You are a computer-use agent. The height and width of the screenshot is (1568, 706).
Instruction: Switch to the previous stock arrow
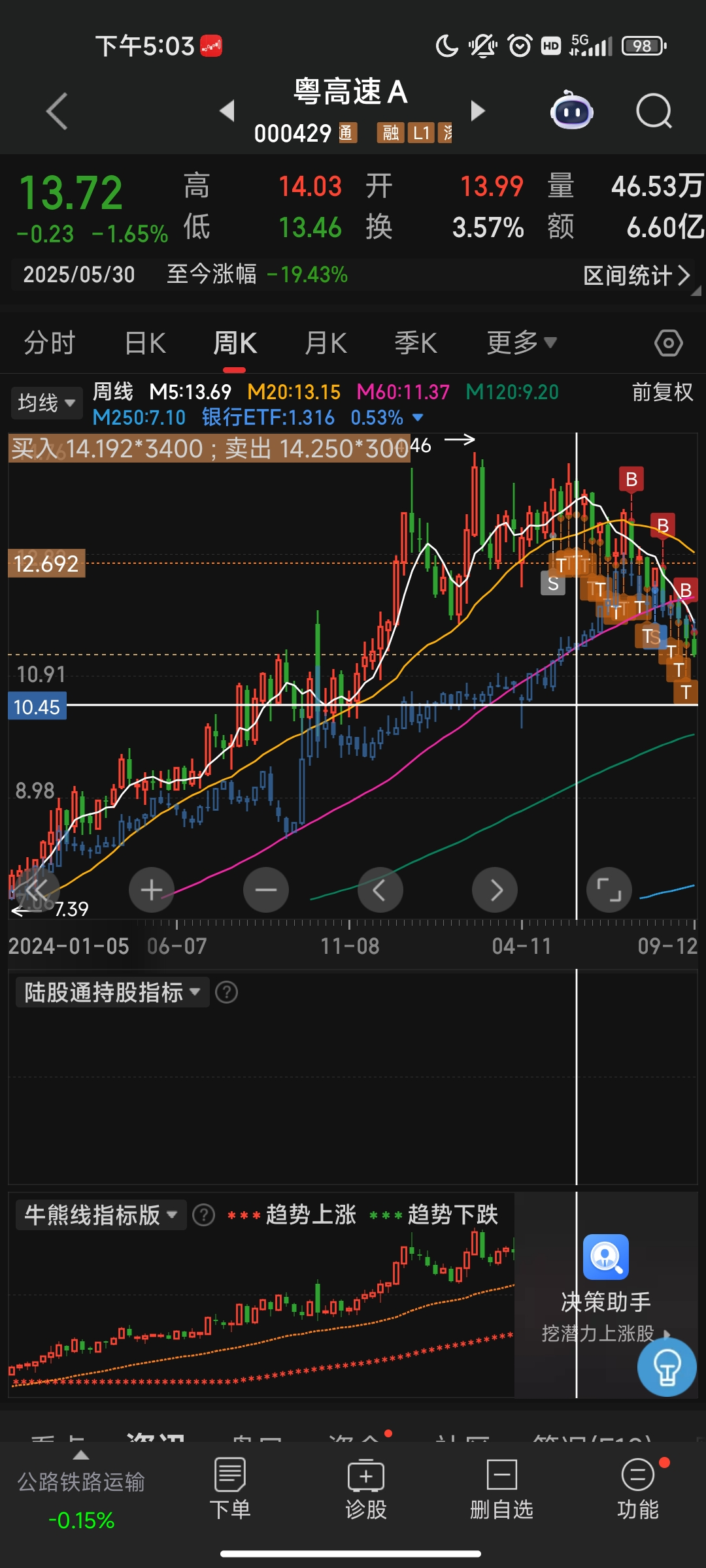tap(227, 110)
